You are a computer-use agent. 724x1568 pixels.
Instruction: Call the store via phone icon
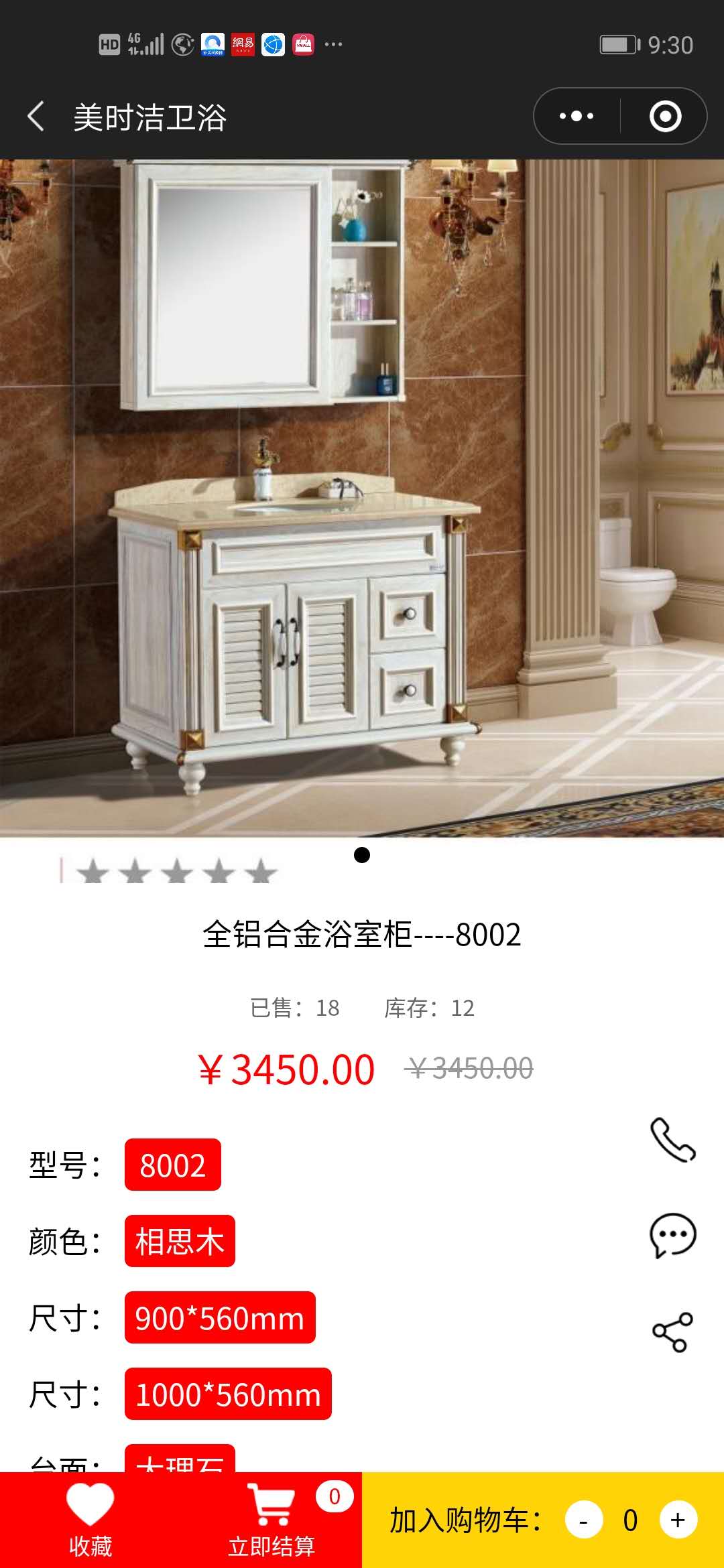[x=672, y=1140]
